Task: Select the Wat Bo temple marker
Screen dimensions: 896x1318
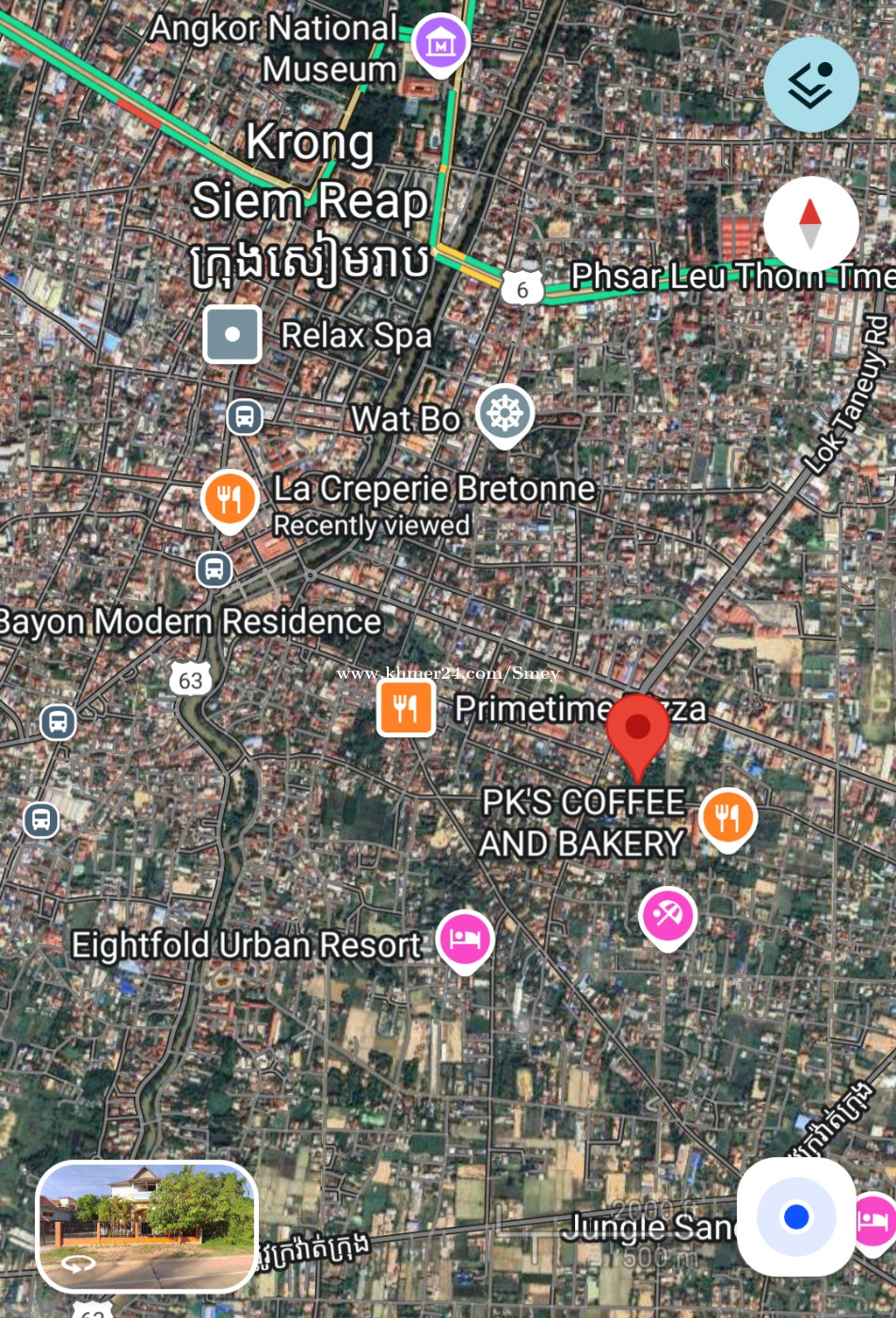Action: click(x=504, y=412)
